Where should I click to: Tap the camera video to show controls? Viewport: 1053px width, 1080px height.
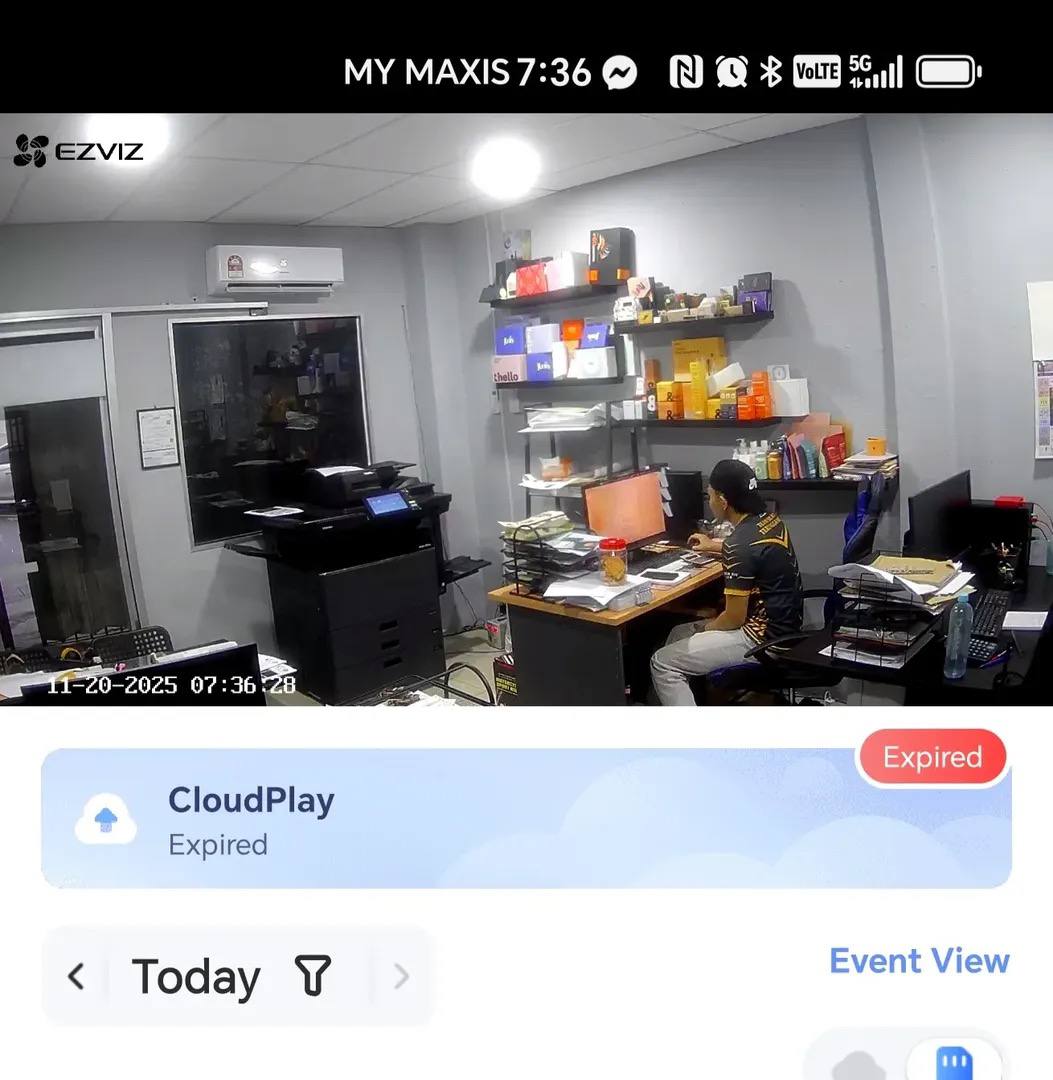[x=526, y=409]
